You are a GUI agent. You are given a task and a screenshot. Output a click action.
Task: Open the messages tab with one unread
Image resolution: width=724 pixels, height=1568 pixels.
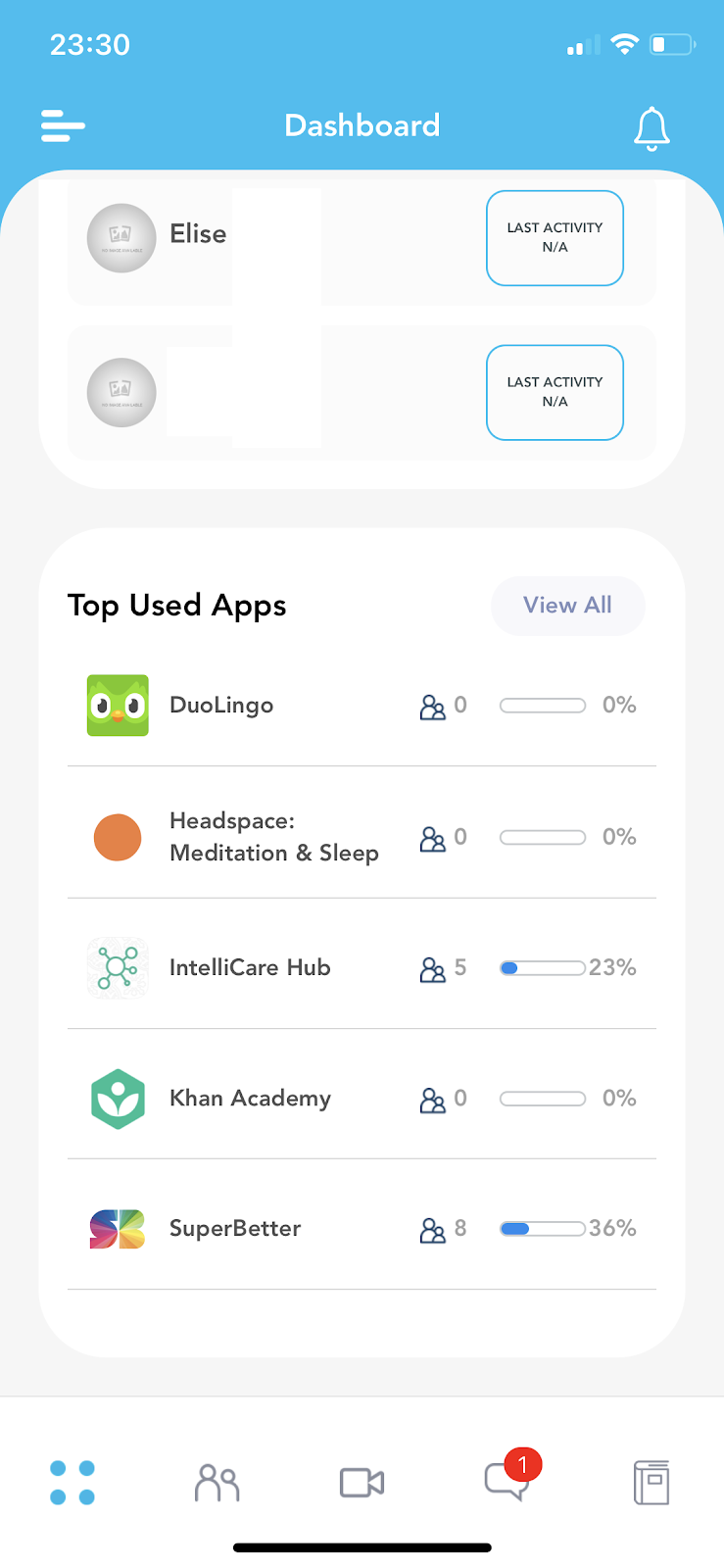[x=507, y=1482]
